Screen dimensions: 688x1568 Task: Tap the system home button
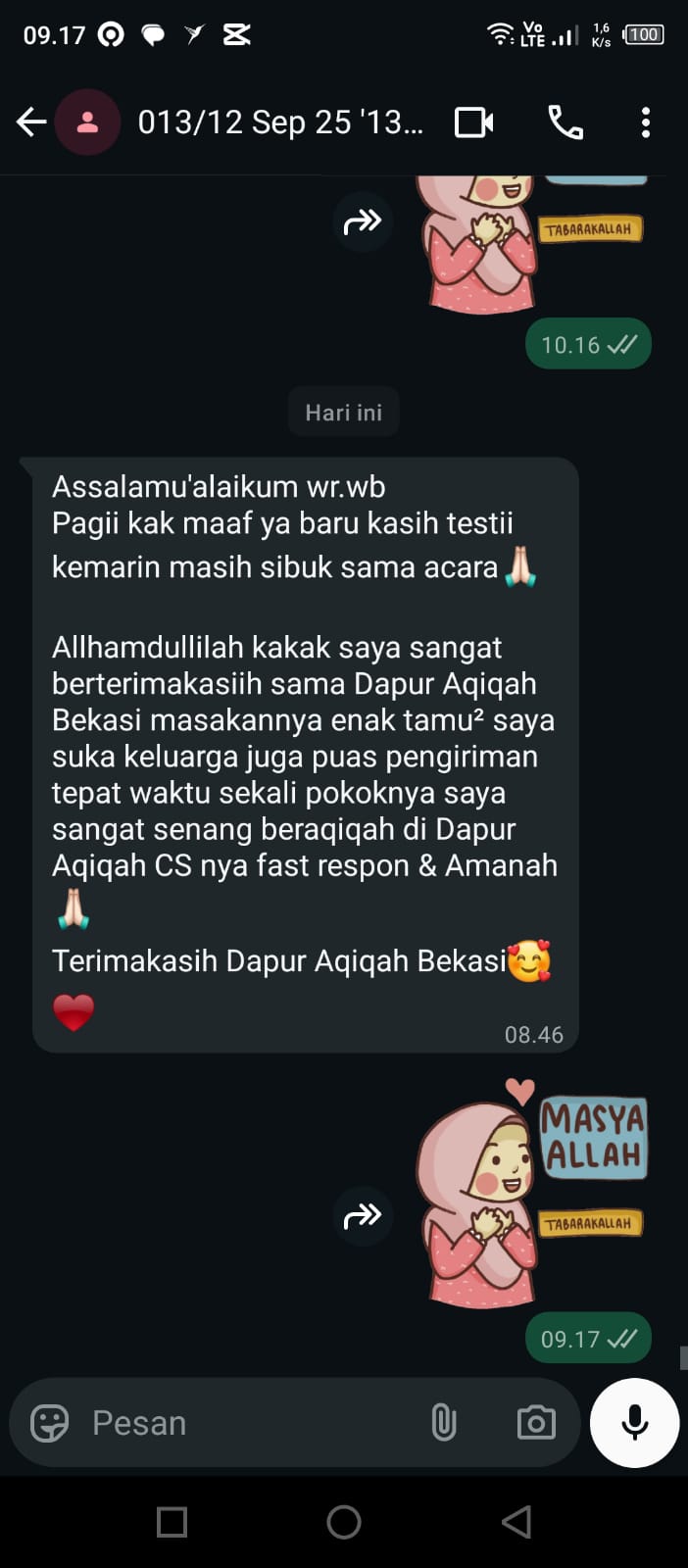(x=344, y=1522)
